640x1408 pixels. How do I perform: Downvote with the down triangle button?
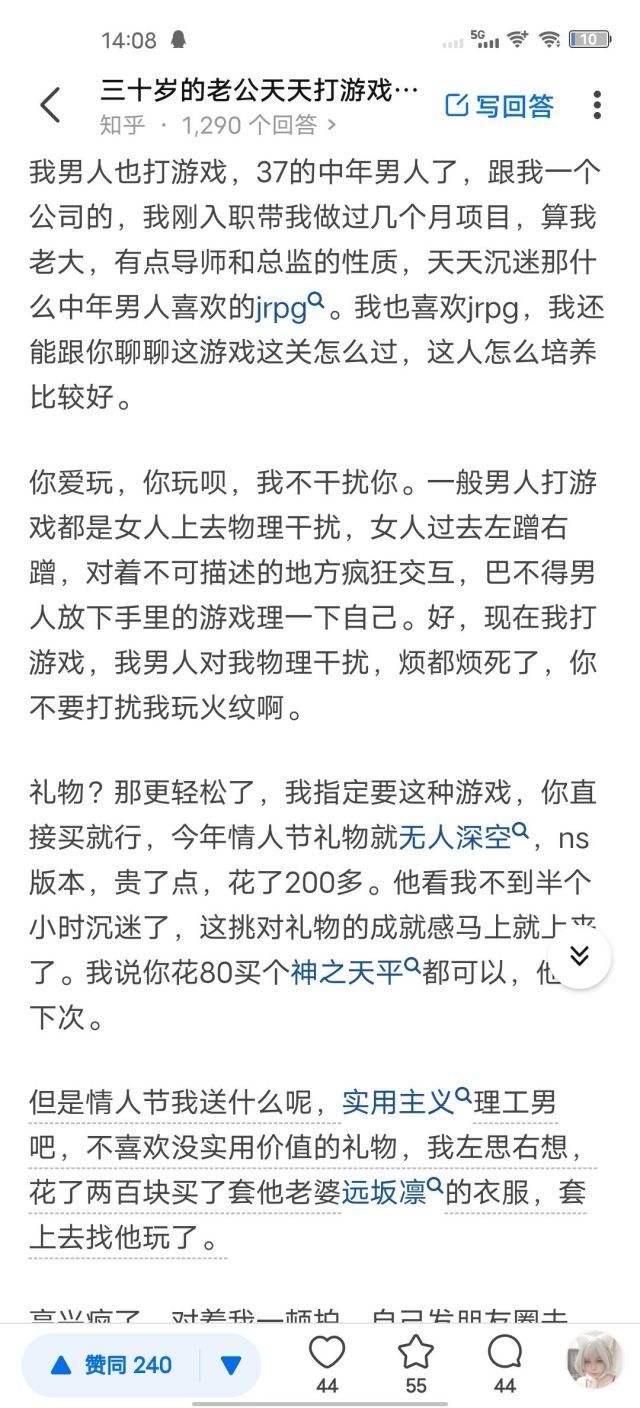pyautogui.click(x=231, y=1365)
